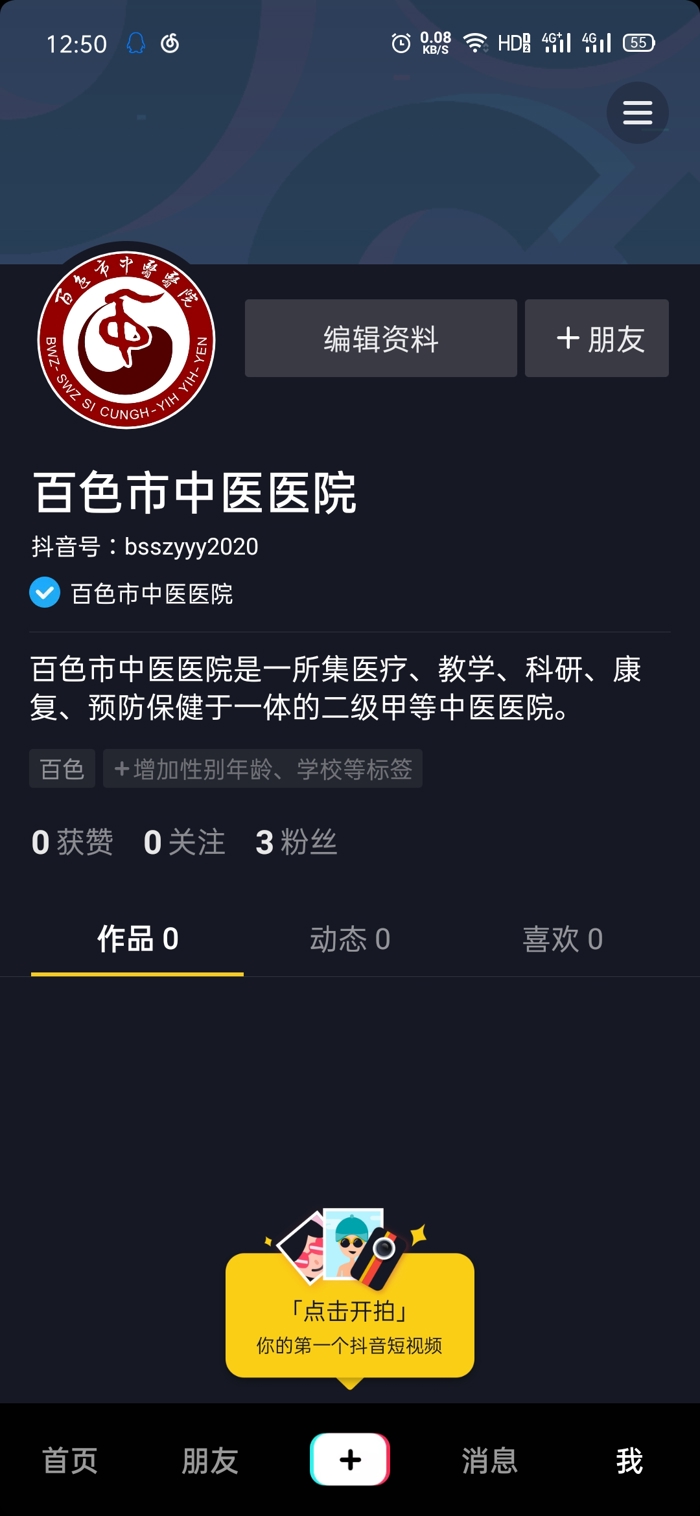Open the 消息 messages tab
Screen dimensions: 700x1516
pyautogui.click(x=489, y=1461)
